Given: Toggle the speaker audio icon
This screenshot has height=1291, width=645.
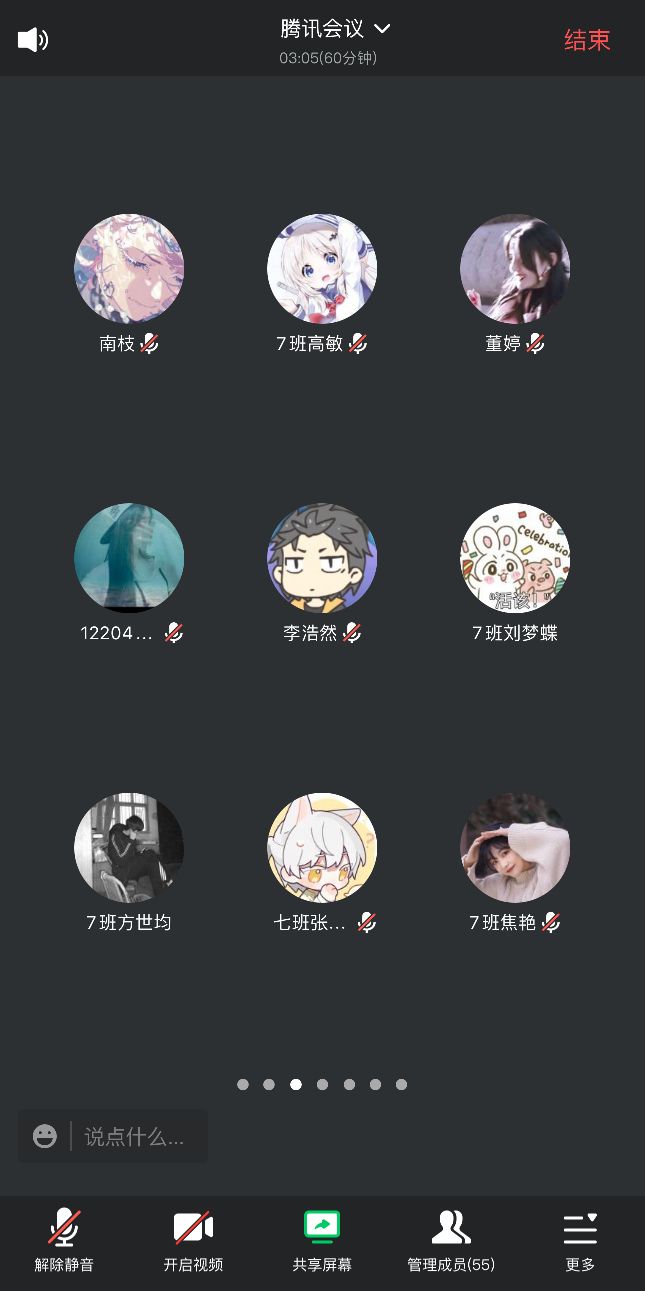Looking at the screenshot, I should click(x=32, y=40).
